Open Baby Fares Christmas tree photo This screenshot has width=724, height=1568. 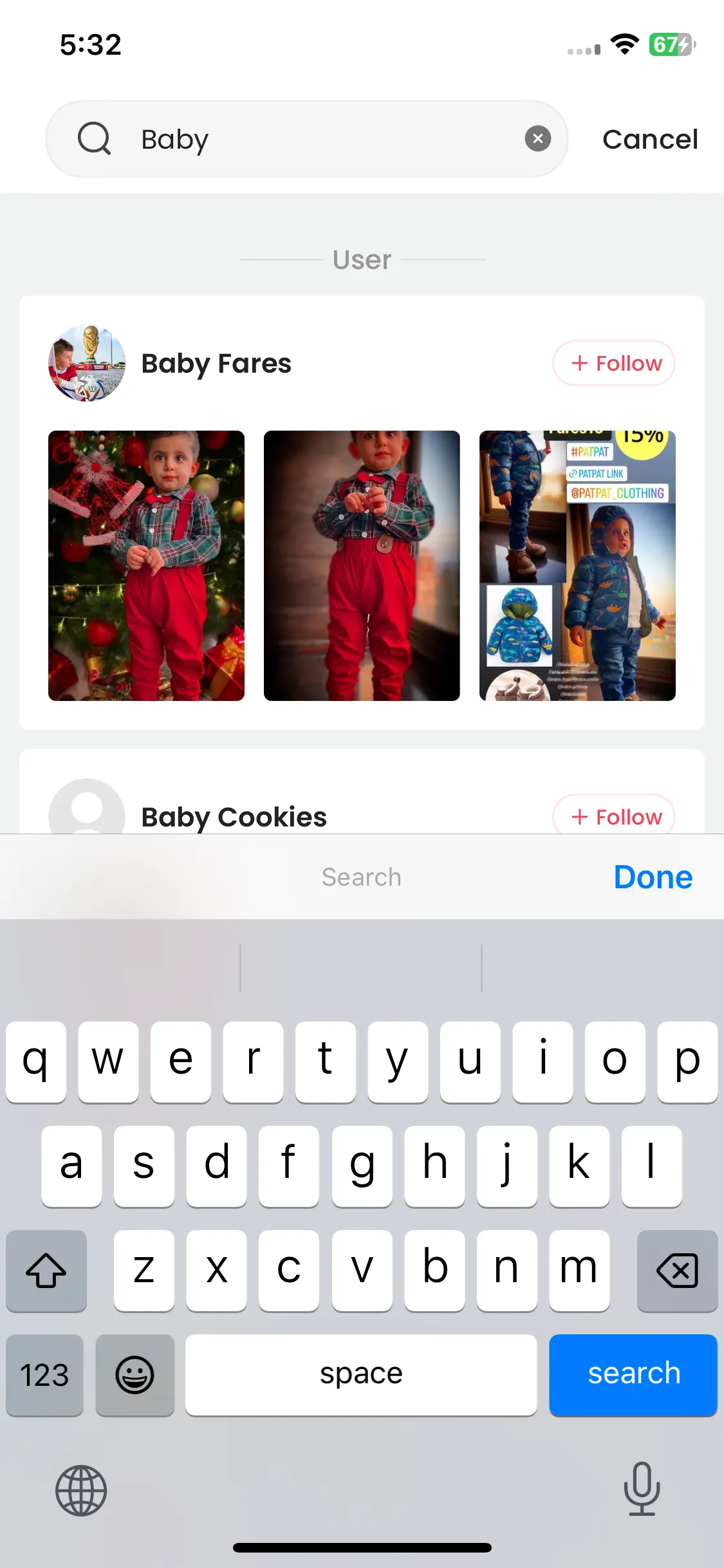point(147,565)
